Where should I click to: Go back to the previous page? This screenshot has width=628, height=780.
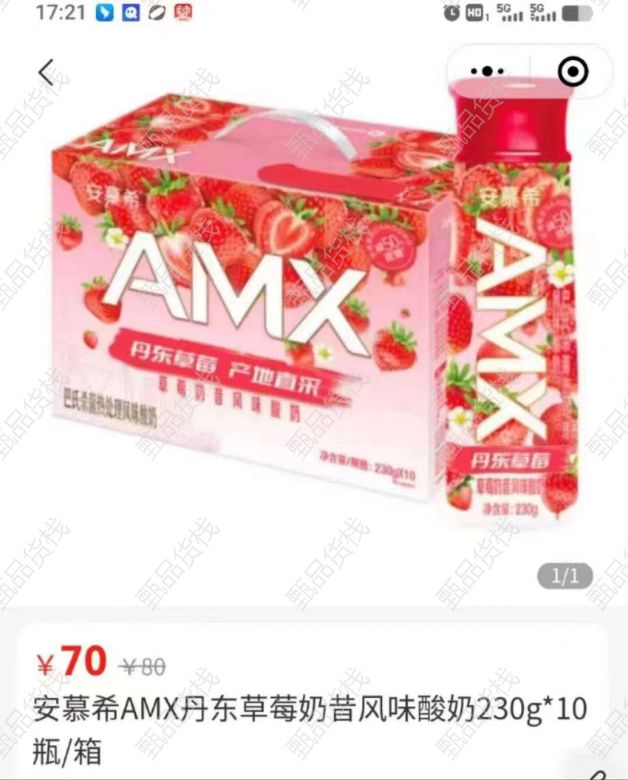click(x=46, y=73)
